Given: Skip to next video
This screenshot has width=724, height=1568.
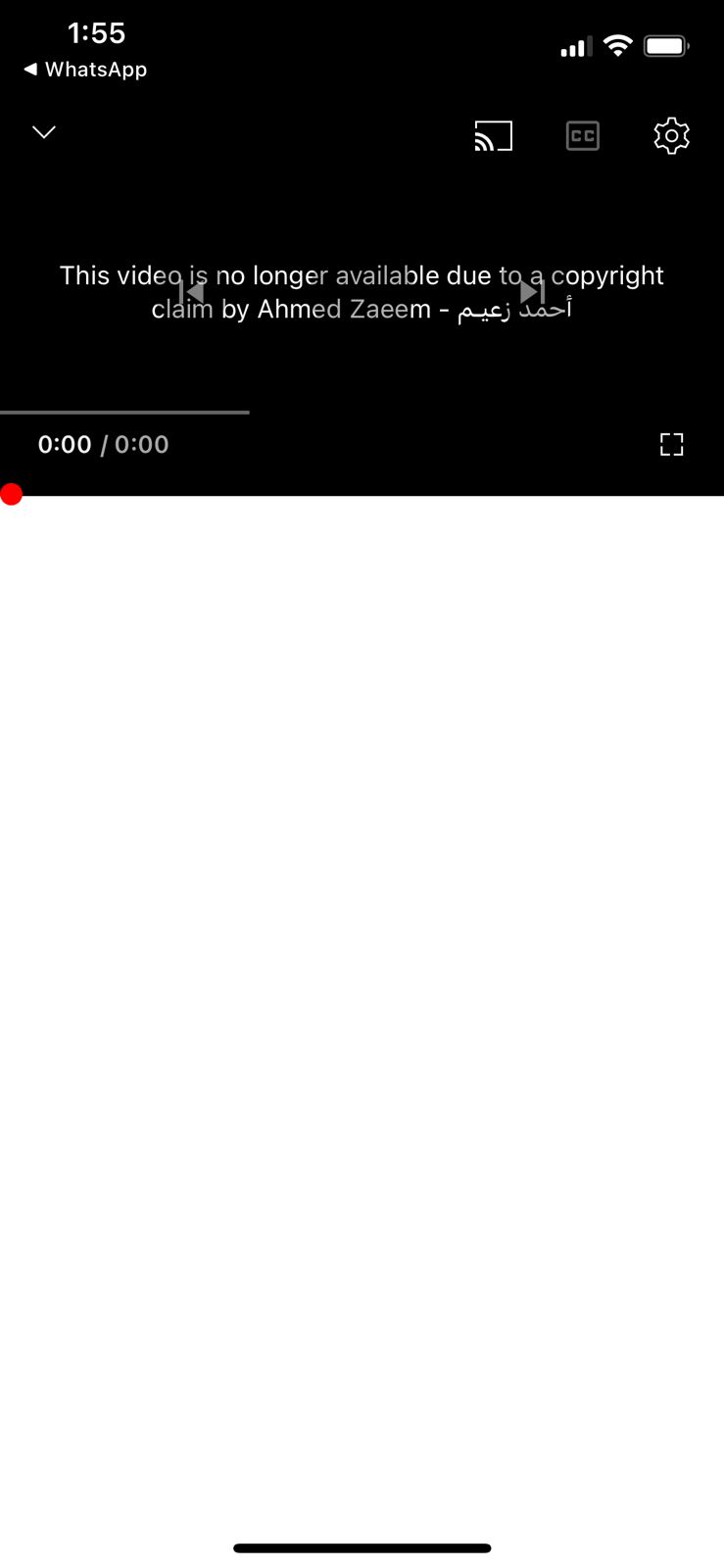Looking at the screenshot, I should (x=532, y=292).
